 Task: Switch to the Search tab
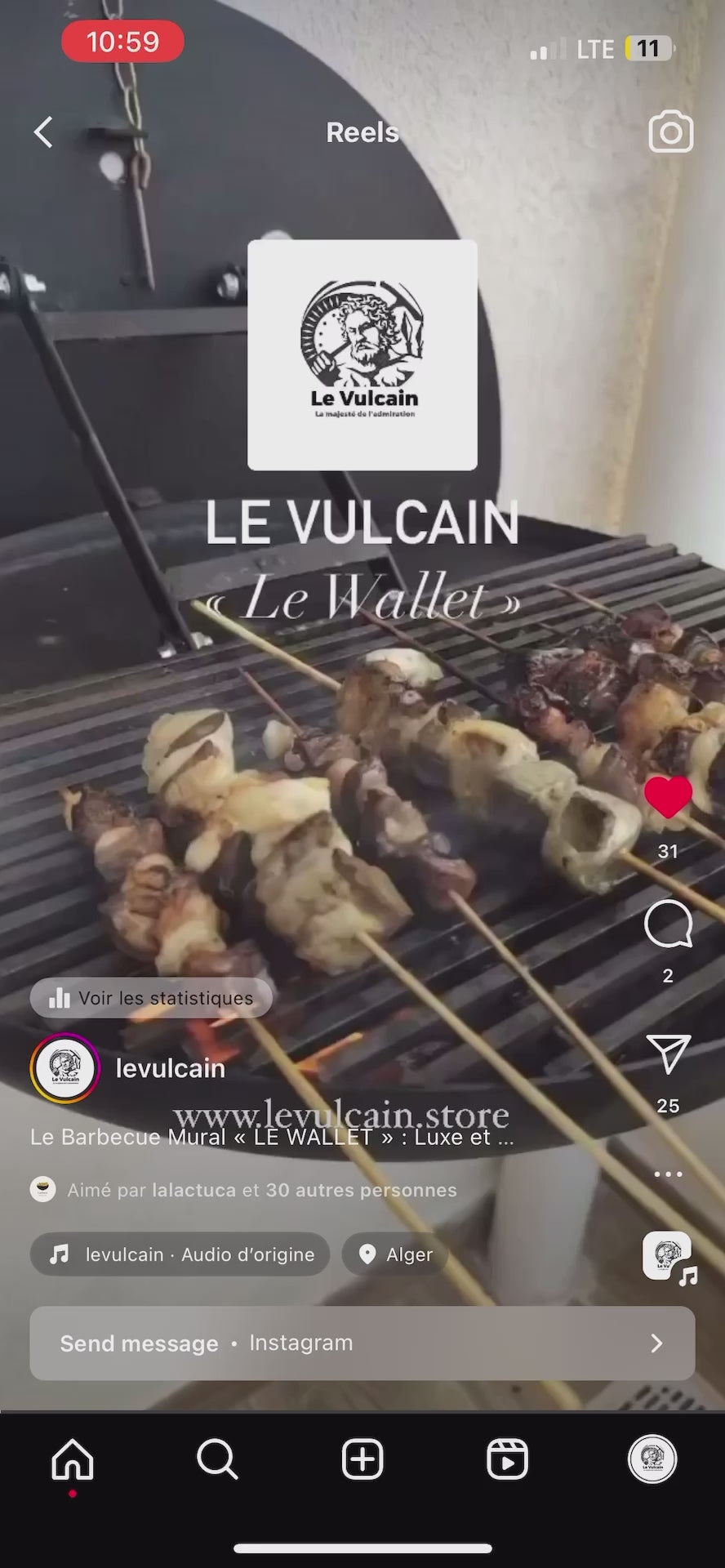(x=217, y=1459)
